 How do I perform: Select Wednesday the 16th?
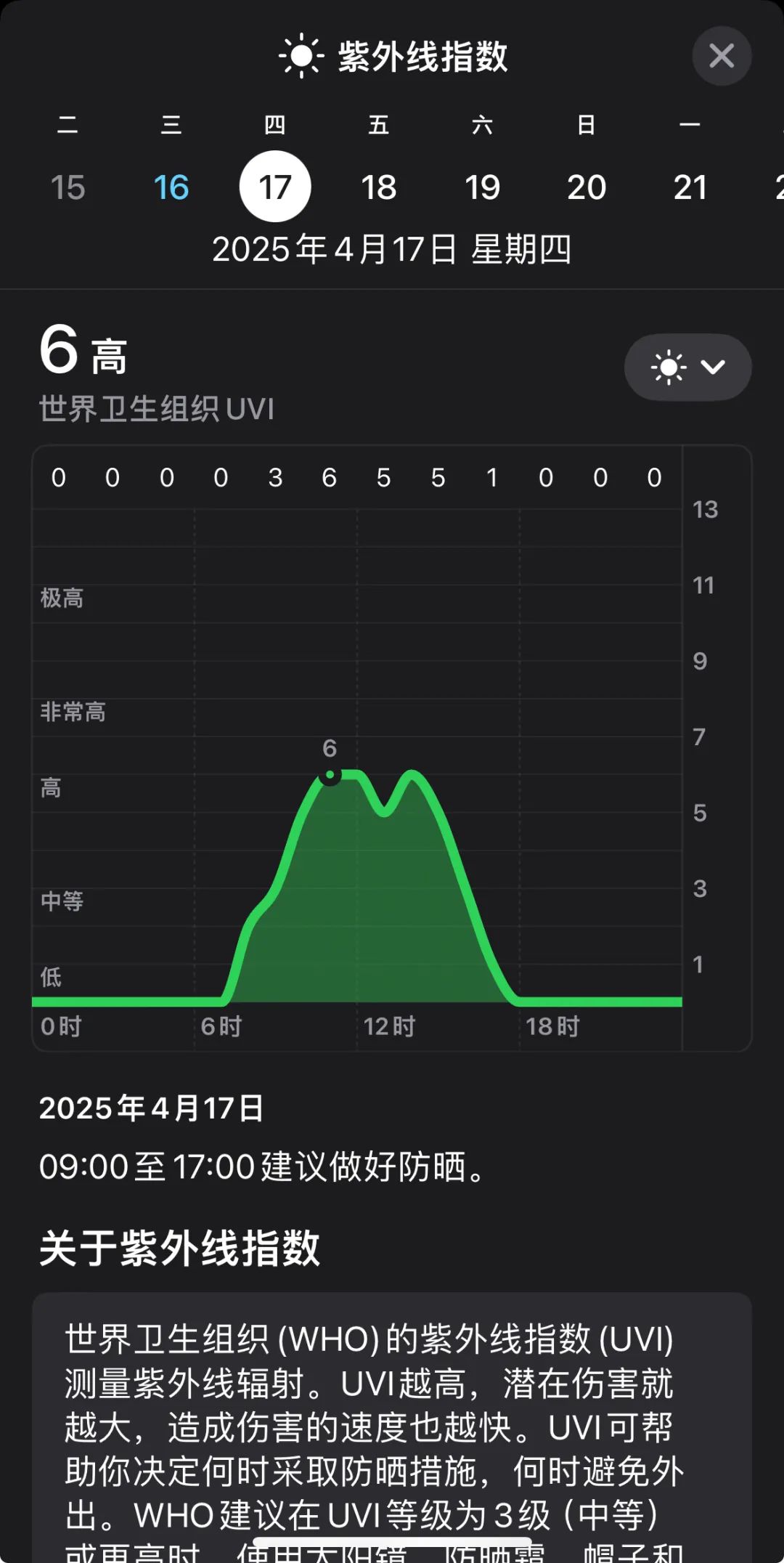(171, 187)
